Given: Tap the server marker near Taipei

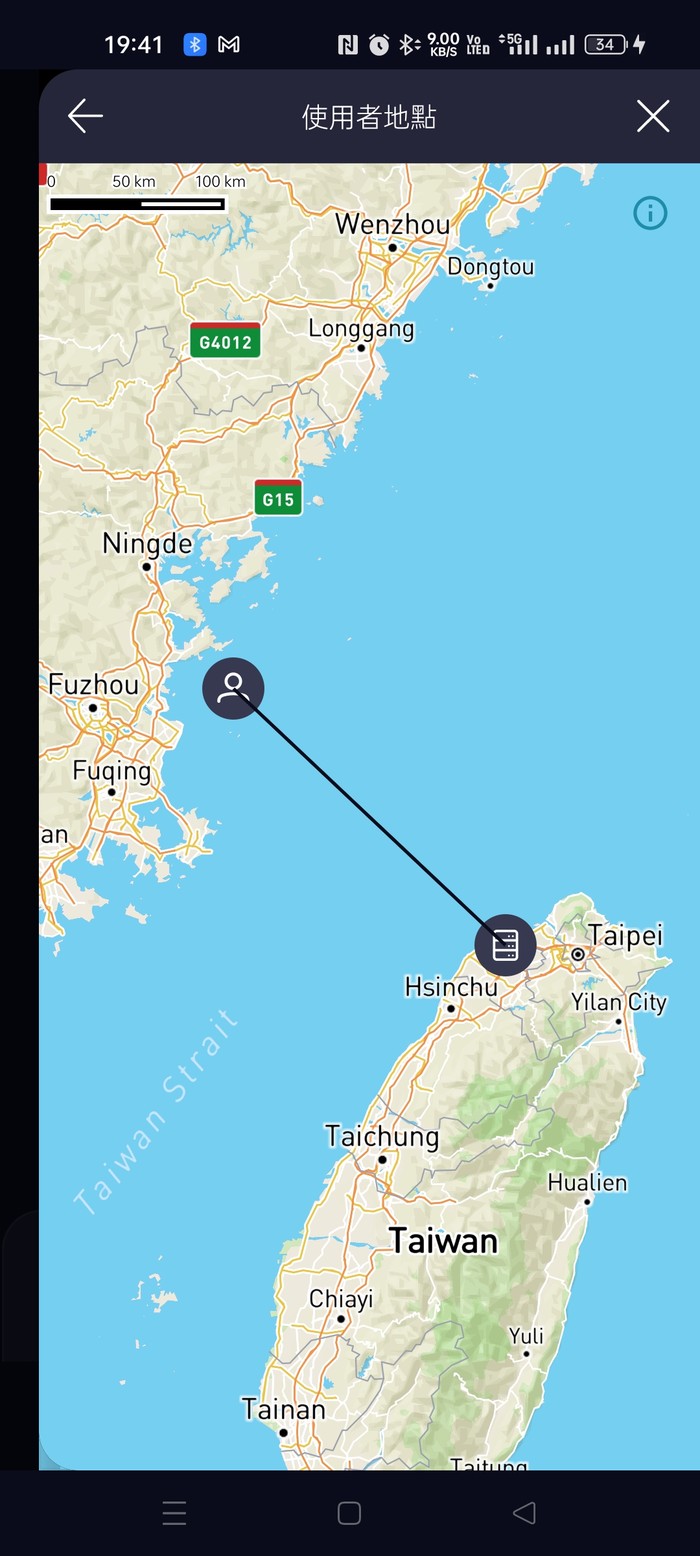Looking at the screenshot, I should [x=505, y=944].
